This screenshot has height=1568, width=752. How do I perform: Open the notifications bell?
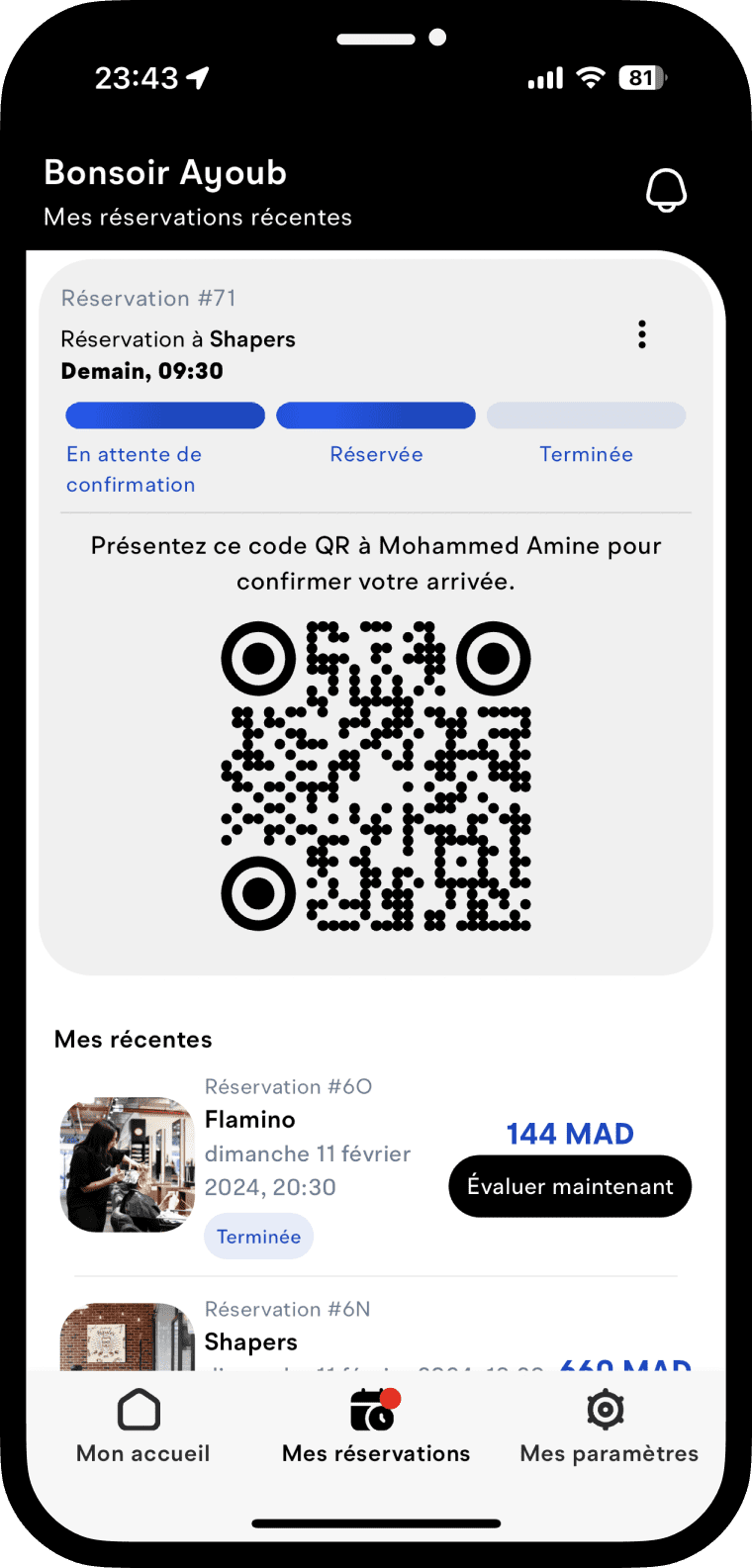coord(666,190)
